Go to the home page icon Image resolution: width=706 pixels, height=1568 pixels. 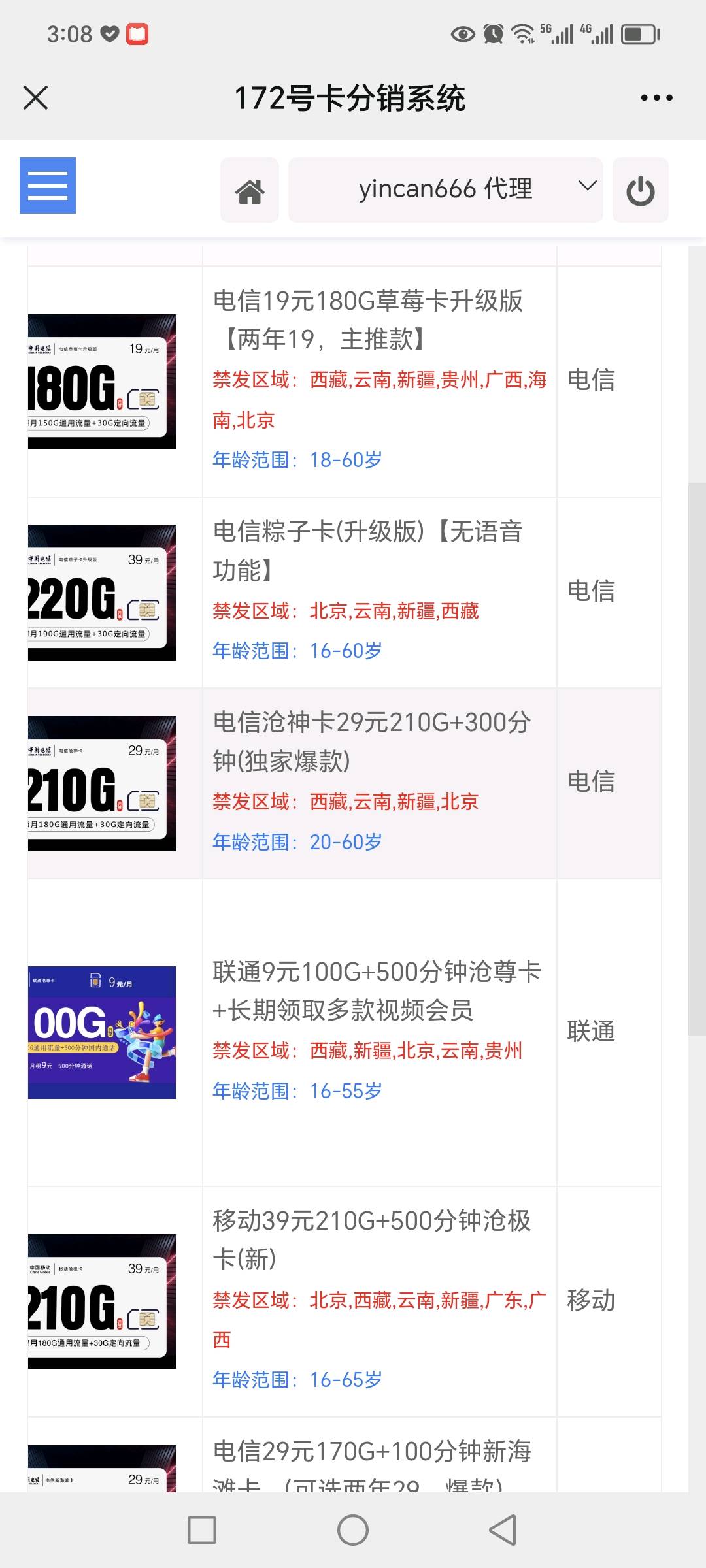coord(250,191)
